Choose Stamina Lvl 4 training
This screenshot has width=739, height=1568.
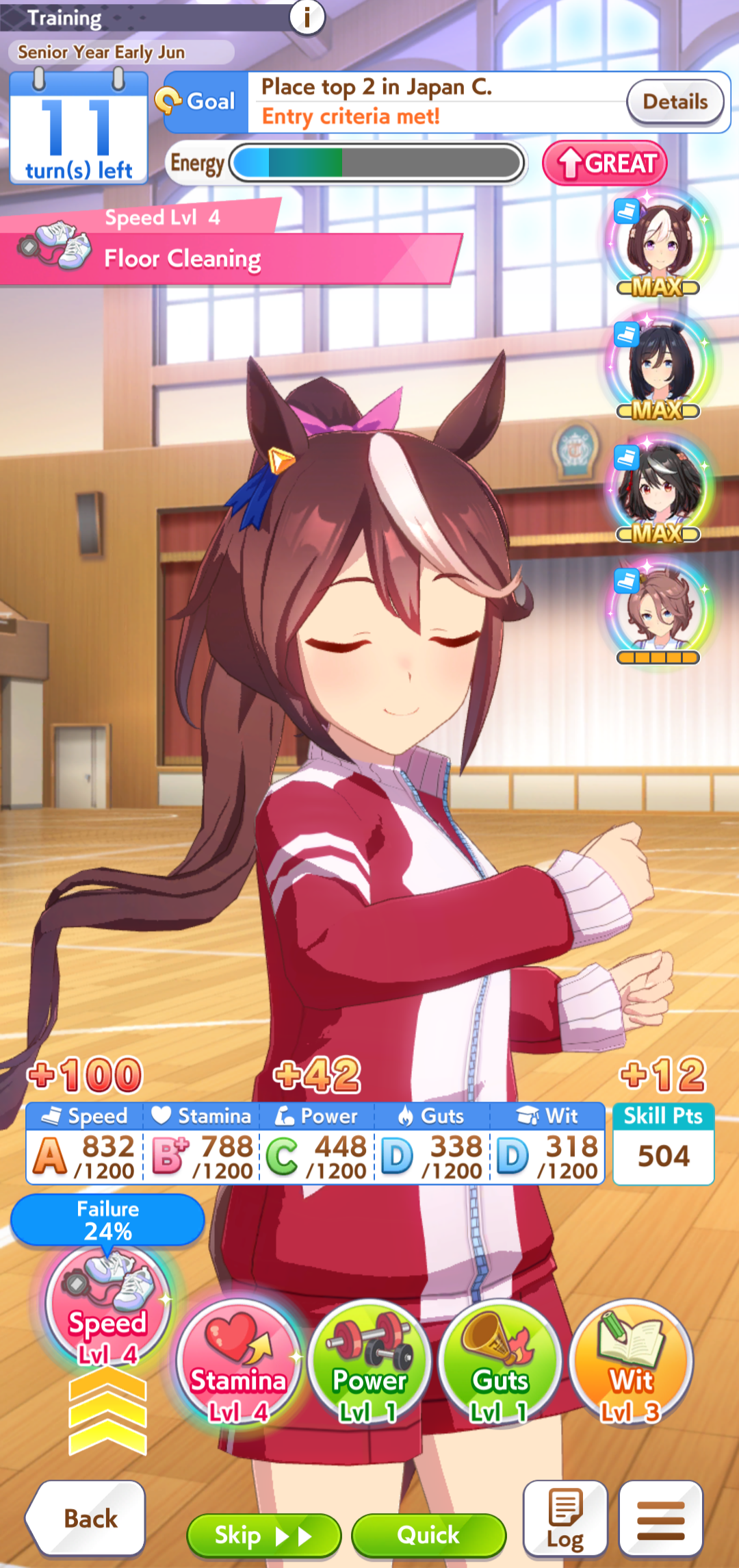coord(237,1363)
